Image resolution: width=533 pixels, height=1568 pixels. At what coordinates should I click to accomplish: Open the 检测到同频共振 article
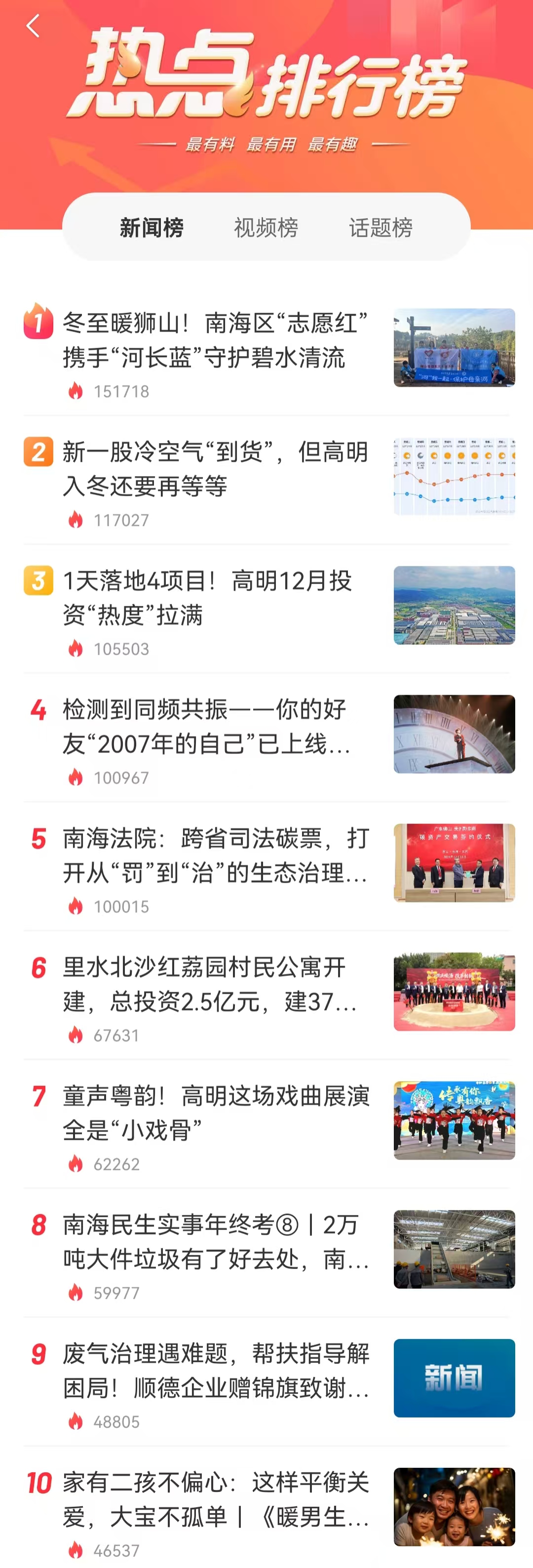(207, 726)
